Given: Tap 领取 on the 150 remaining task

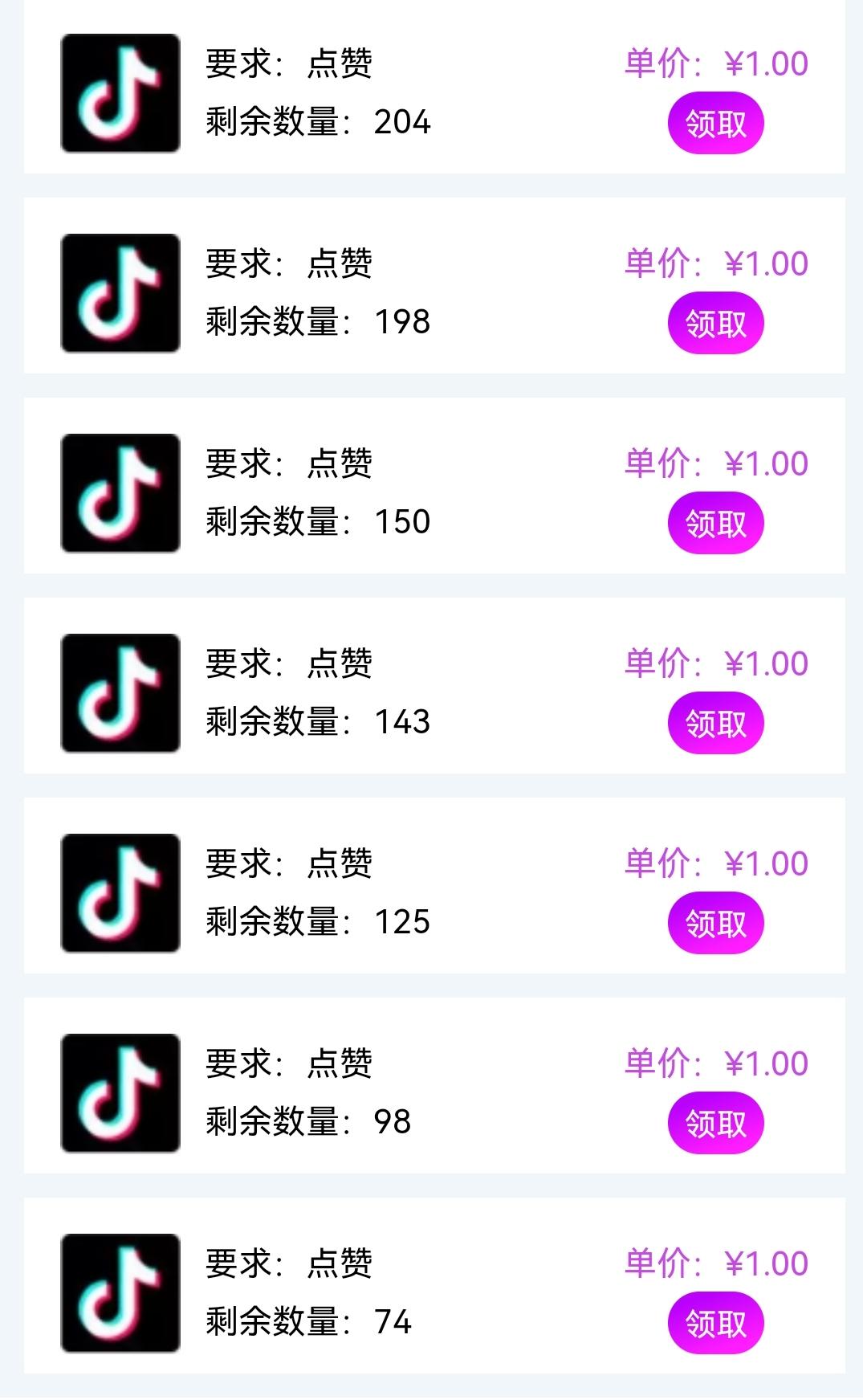Looking at the screenshot, I should click(715, 524).
